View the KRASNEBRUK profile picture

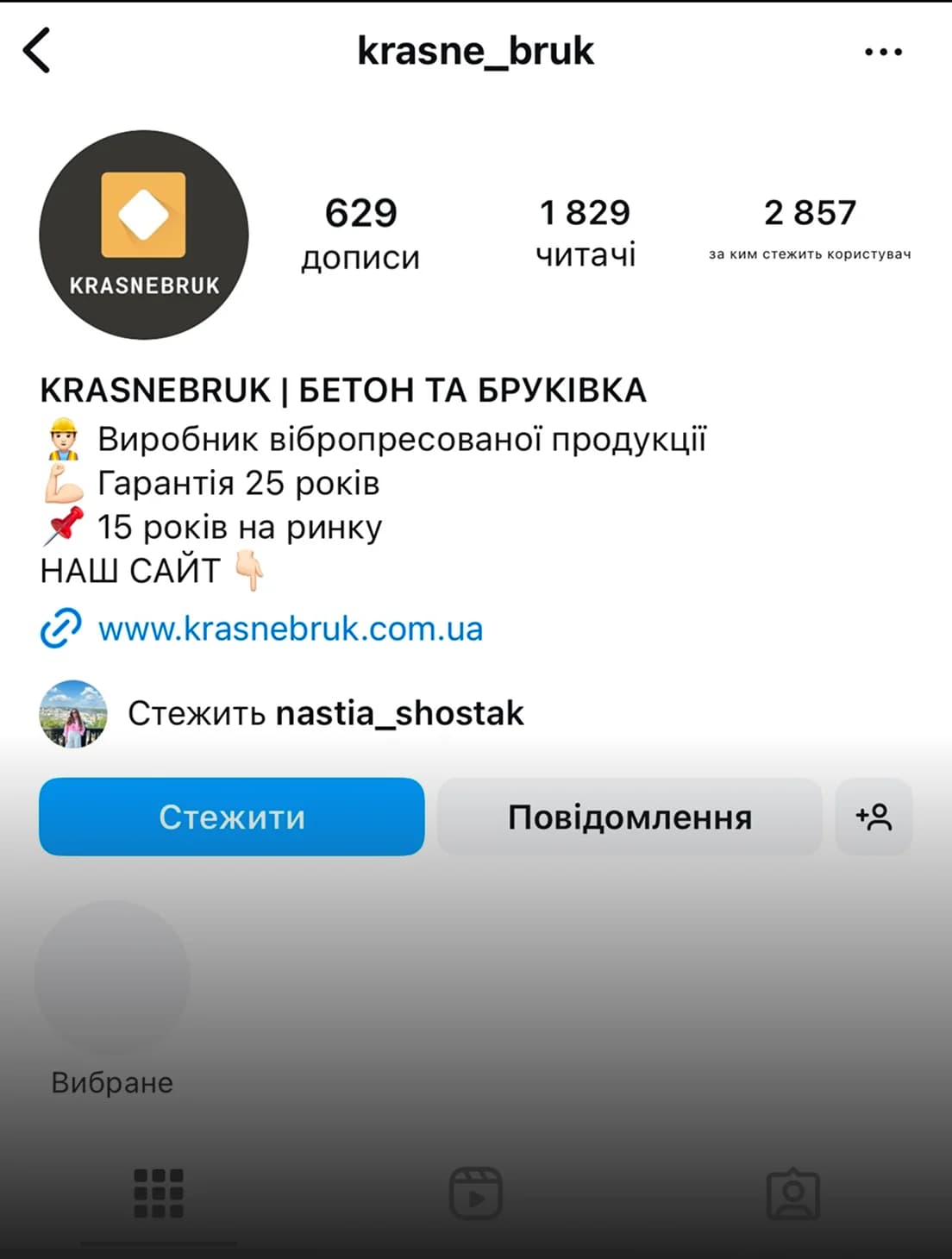[x=144, y=235]
